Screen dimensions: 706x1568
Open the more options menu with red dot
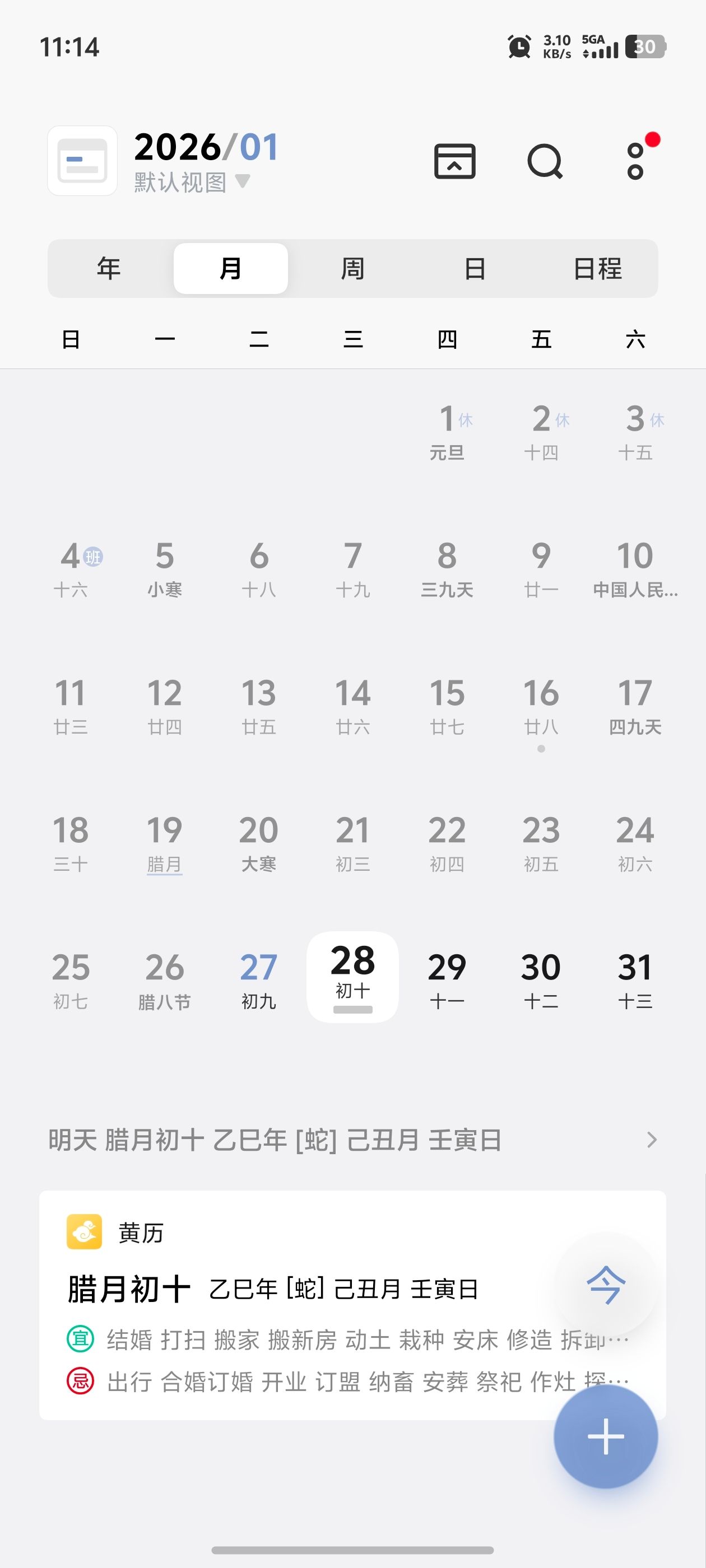point(635,161)
